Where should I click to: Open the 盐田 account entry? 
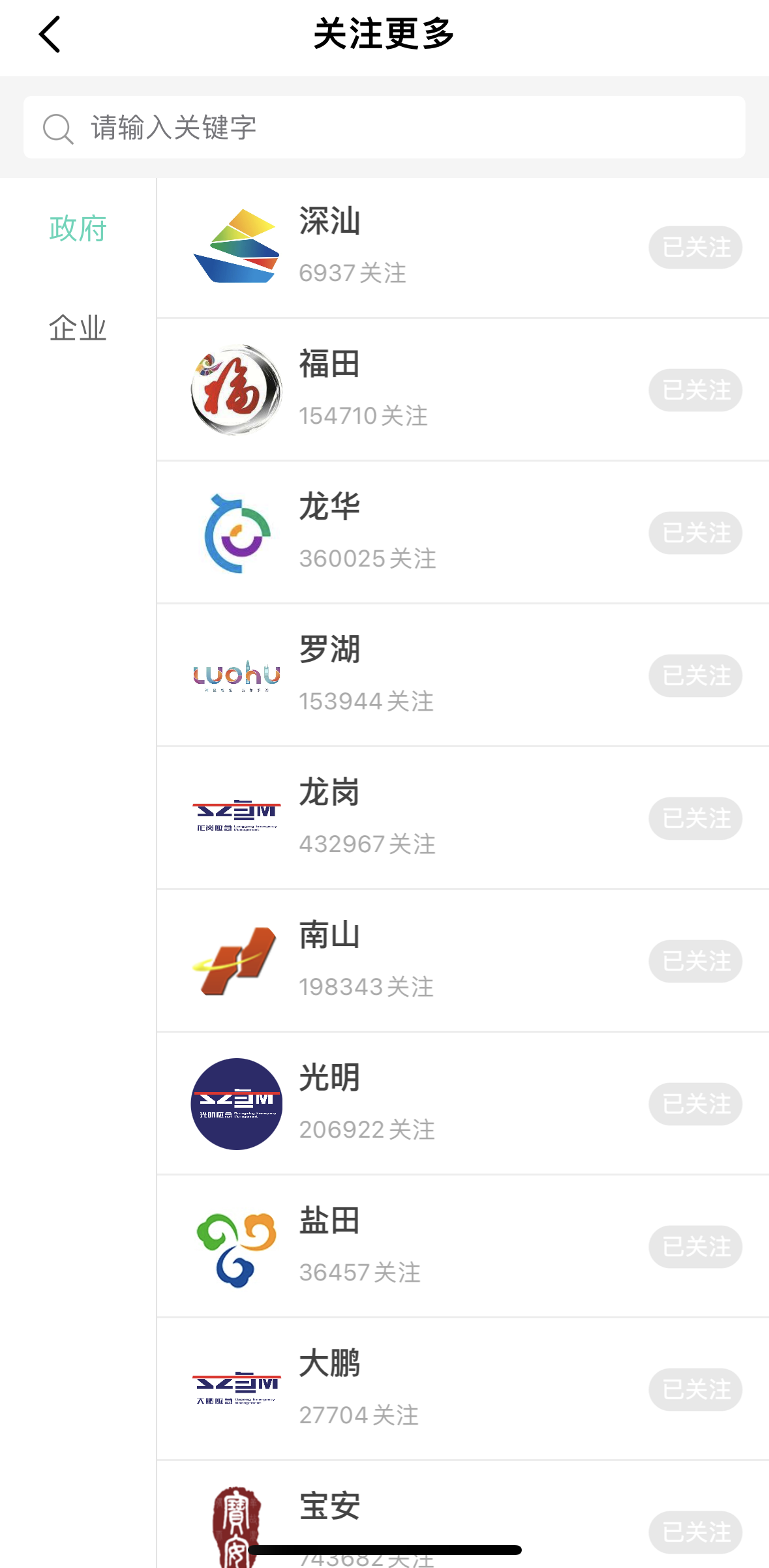point(463,1247)
